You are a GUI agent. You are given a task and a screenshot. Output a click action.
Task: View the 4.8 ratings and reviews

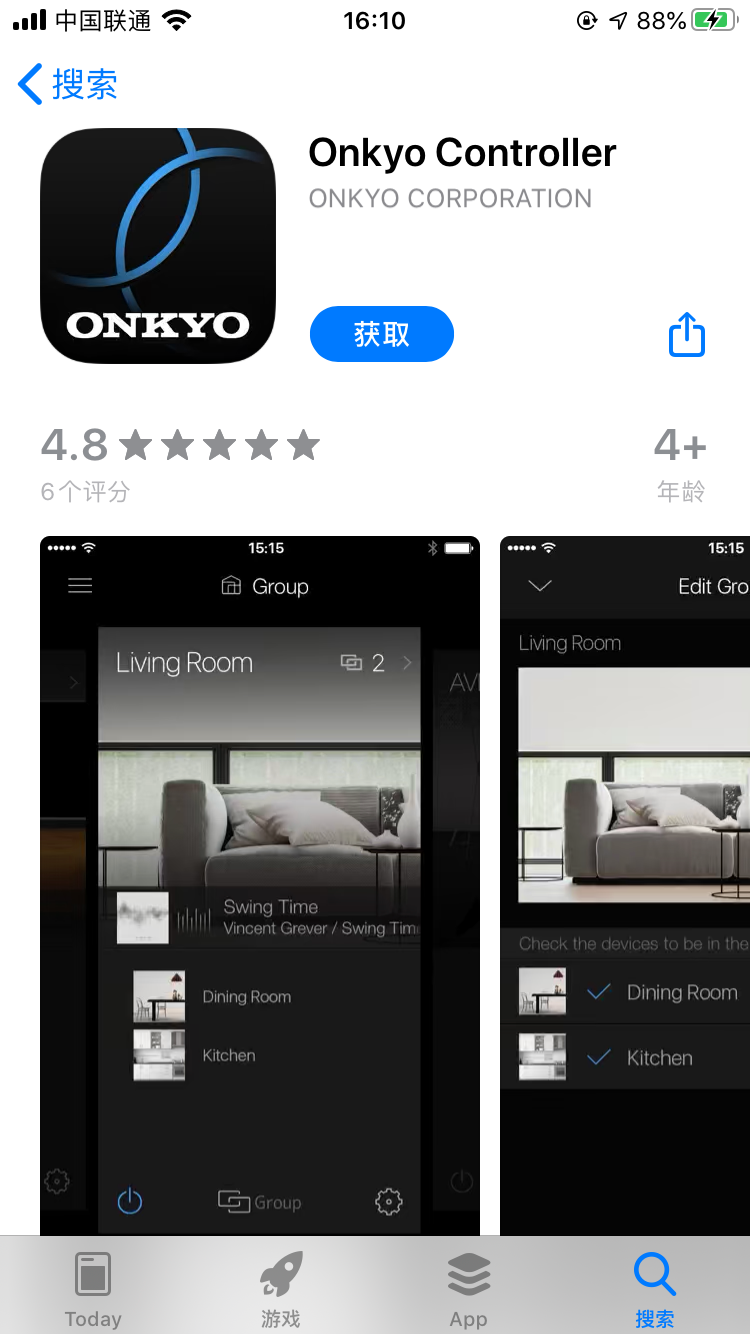click(180, 462)
